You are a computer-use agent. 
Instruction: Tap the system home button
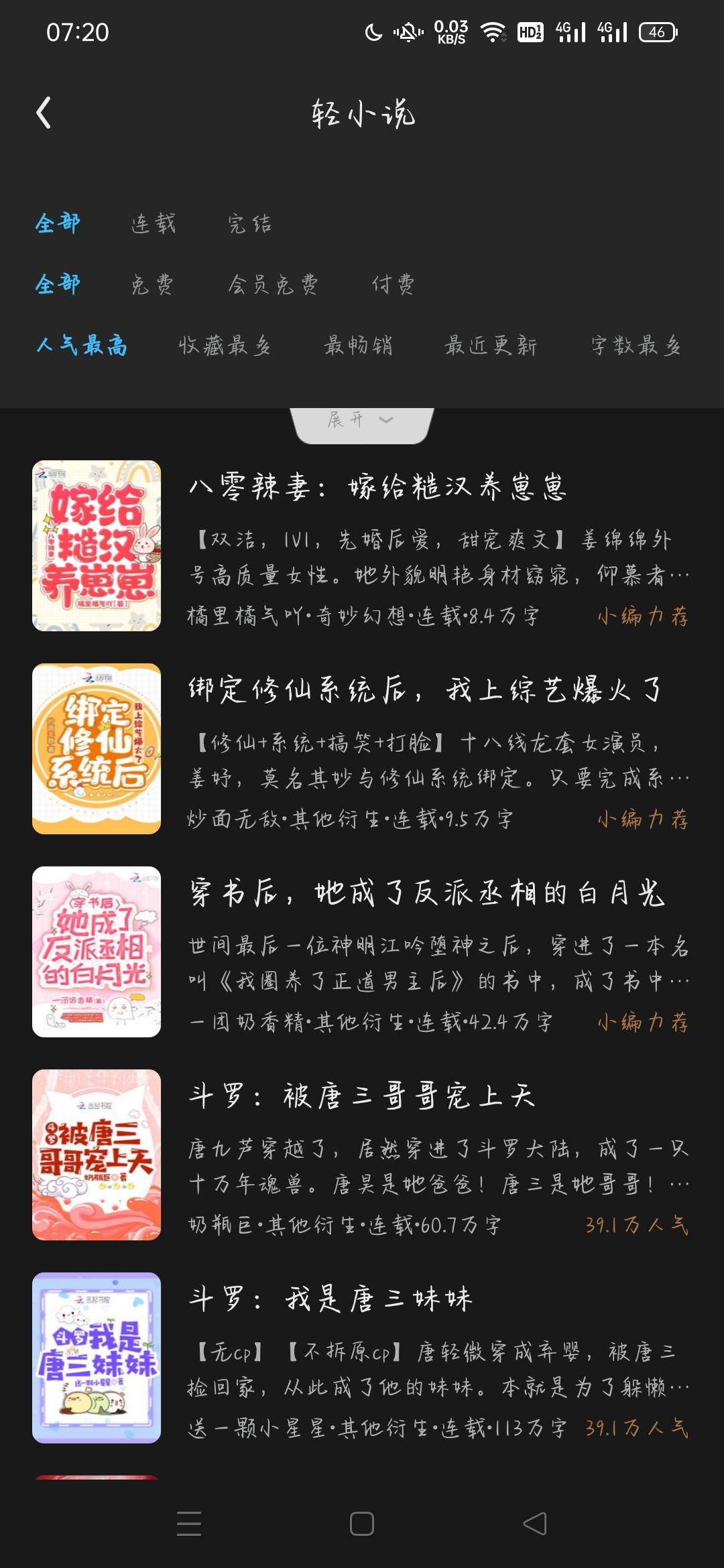pyautogui.click(x=362, y=1524)
